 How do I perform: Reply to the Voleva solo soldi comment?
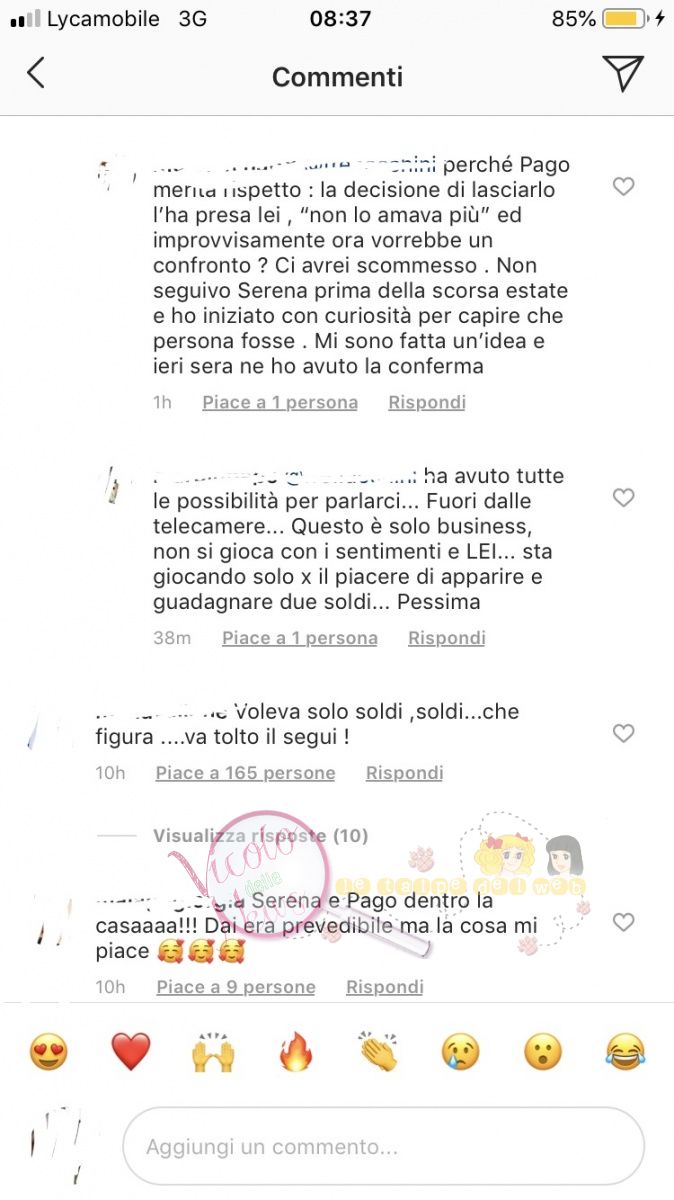(x=404, y=773)
